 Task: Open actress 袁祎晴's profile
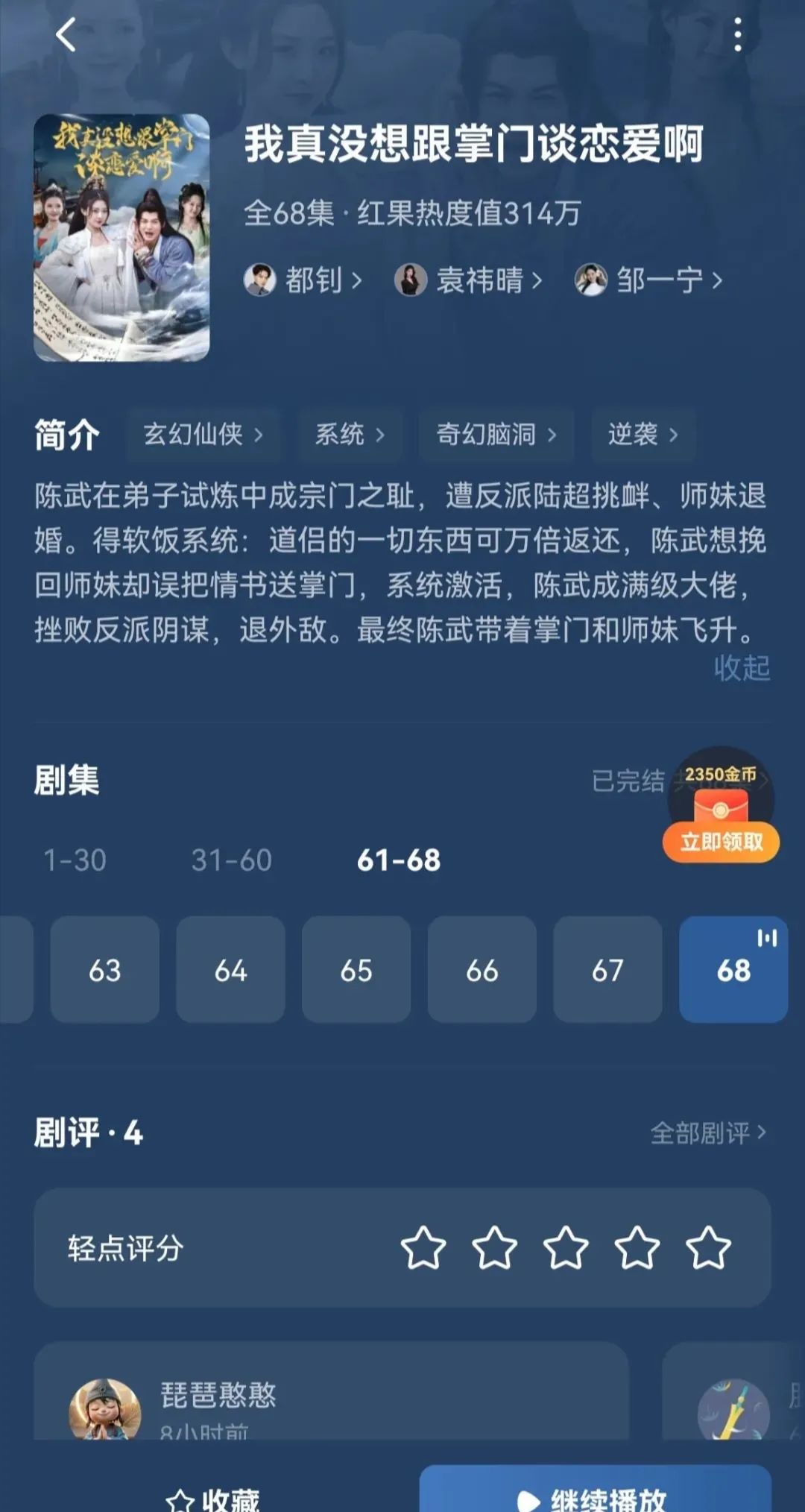469,280
